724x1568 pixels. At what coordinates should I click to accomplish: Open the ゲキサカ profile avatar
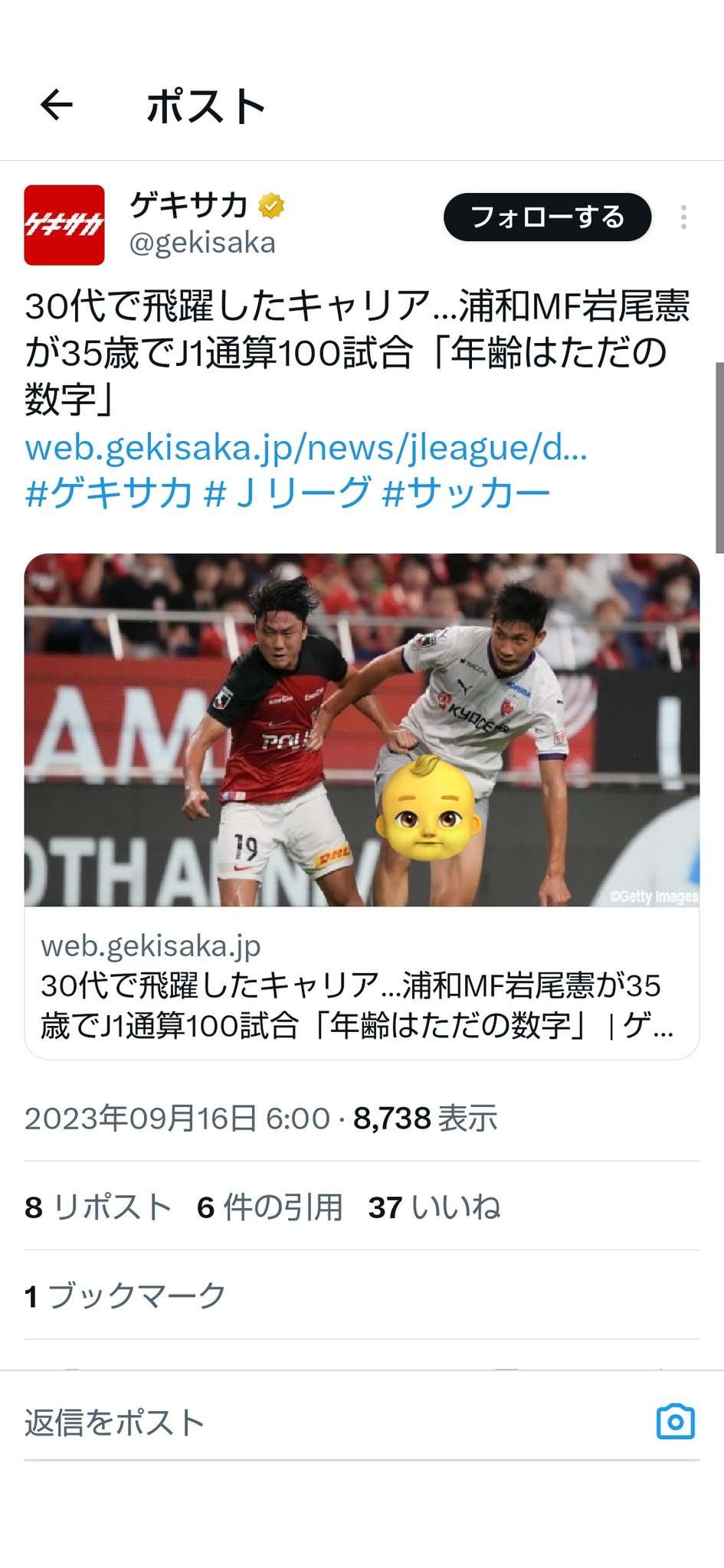[x=64, y=225]
